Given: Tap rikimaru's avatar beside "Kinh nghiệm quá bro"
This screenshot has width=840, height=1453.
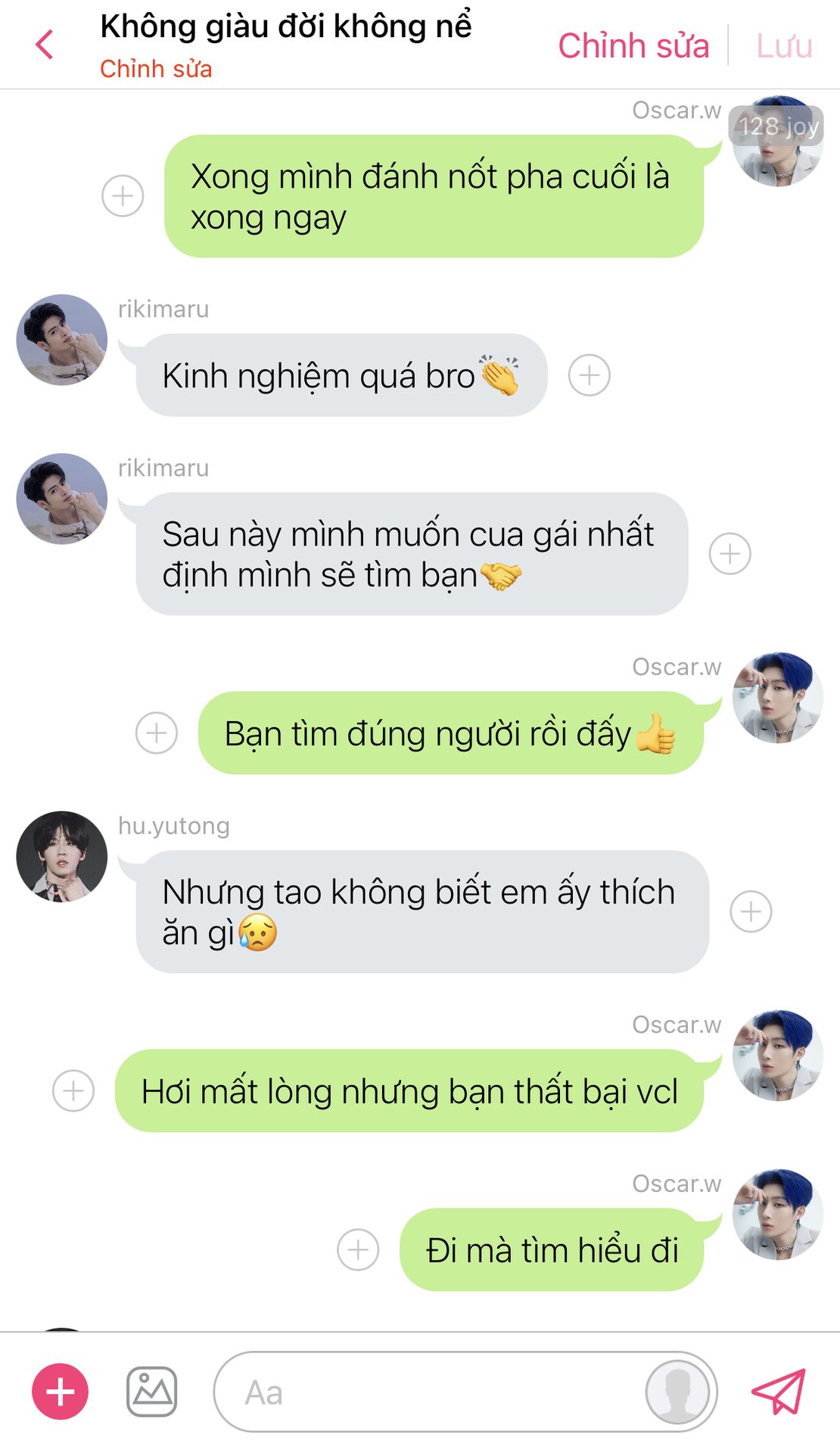Looking at the screenshot, I should [62, 340].
